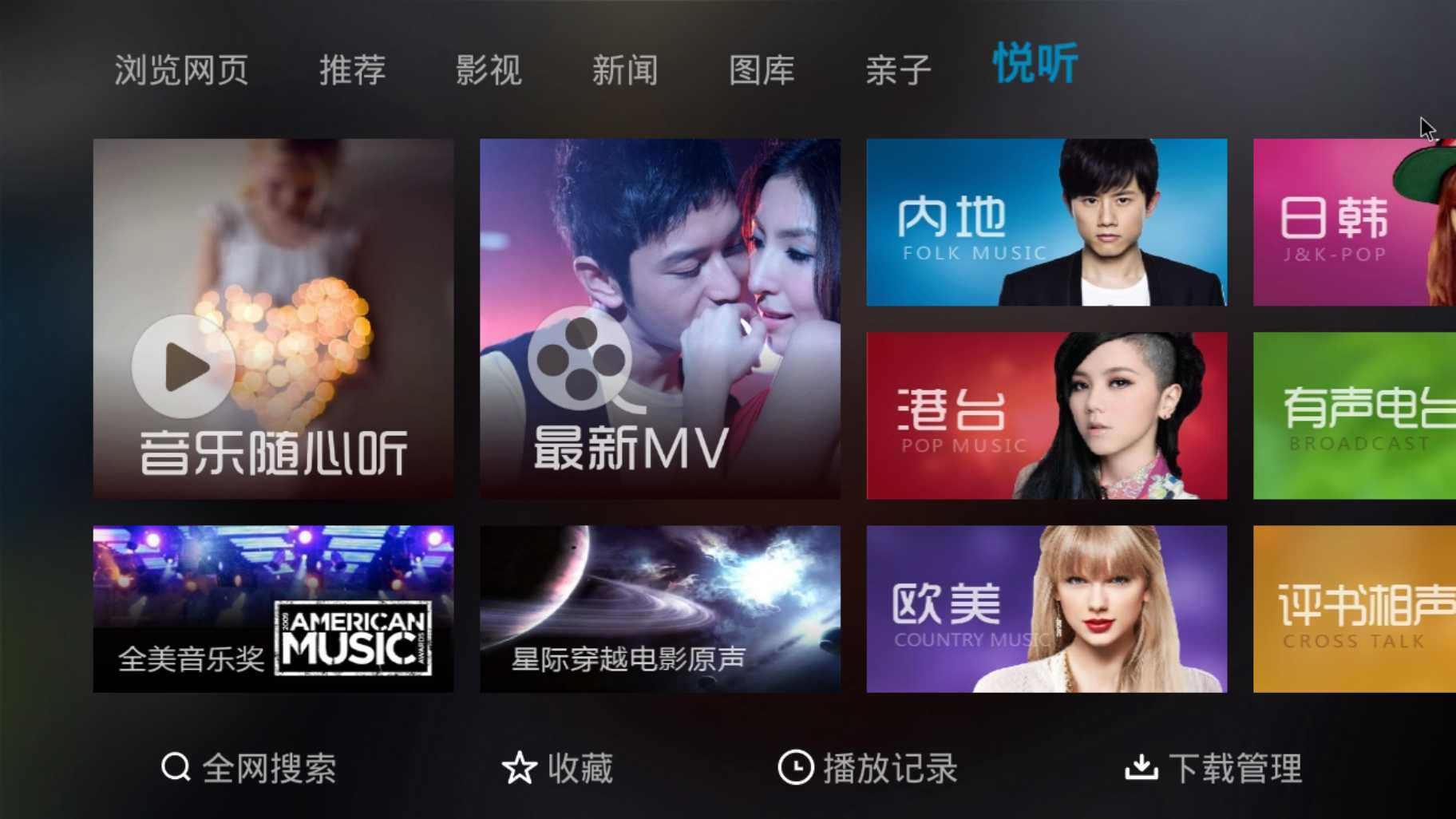The width and height of the screenshot is (1456, 819).
Task: Tap 全网搜索 to search
Action: point(248,768)
